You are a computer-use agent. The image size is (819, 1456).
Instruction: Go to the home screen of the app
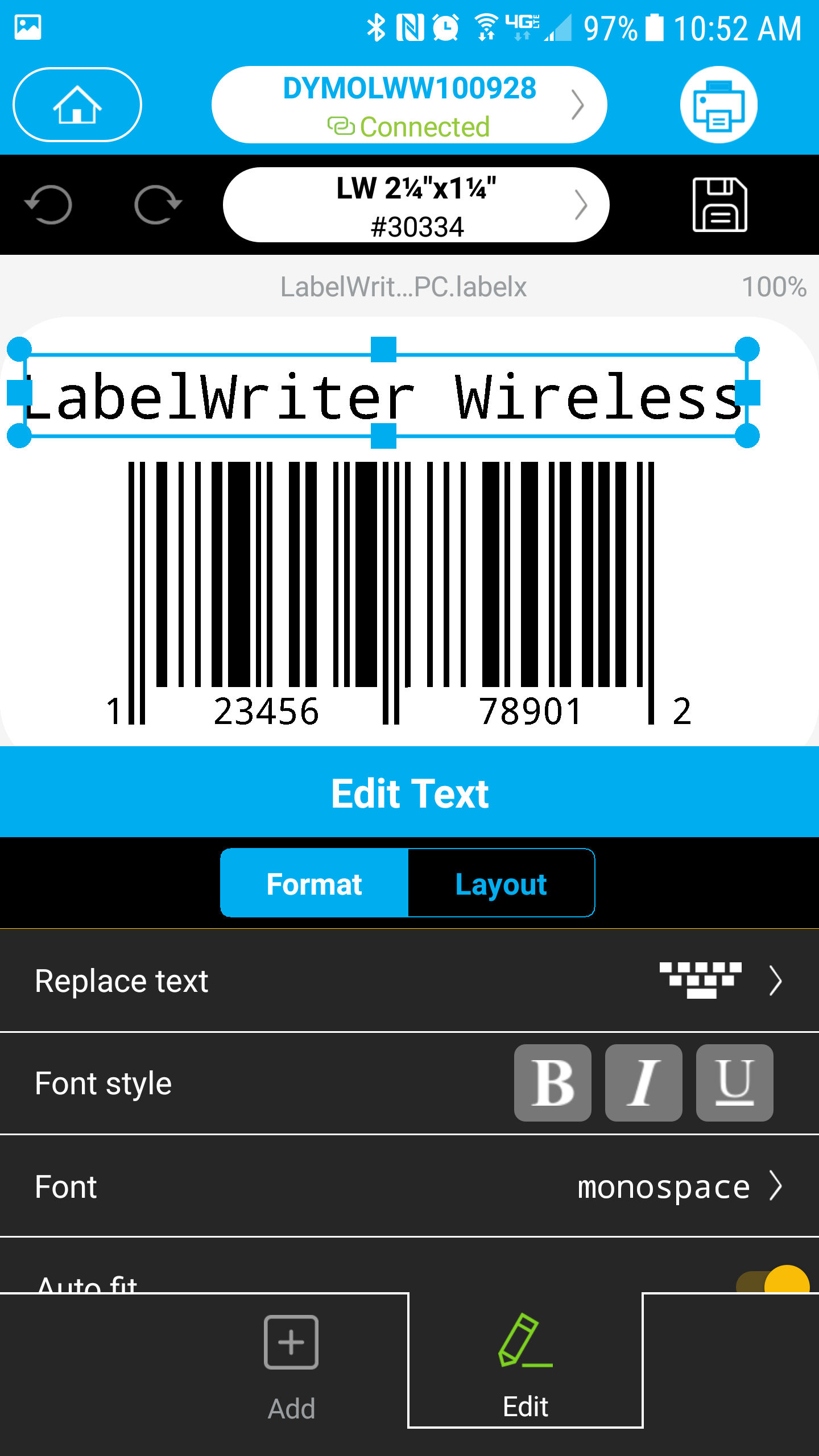(x=77, y=105)
